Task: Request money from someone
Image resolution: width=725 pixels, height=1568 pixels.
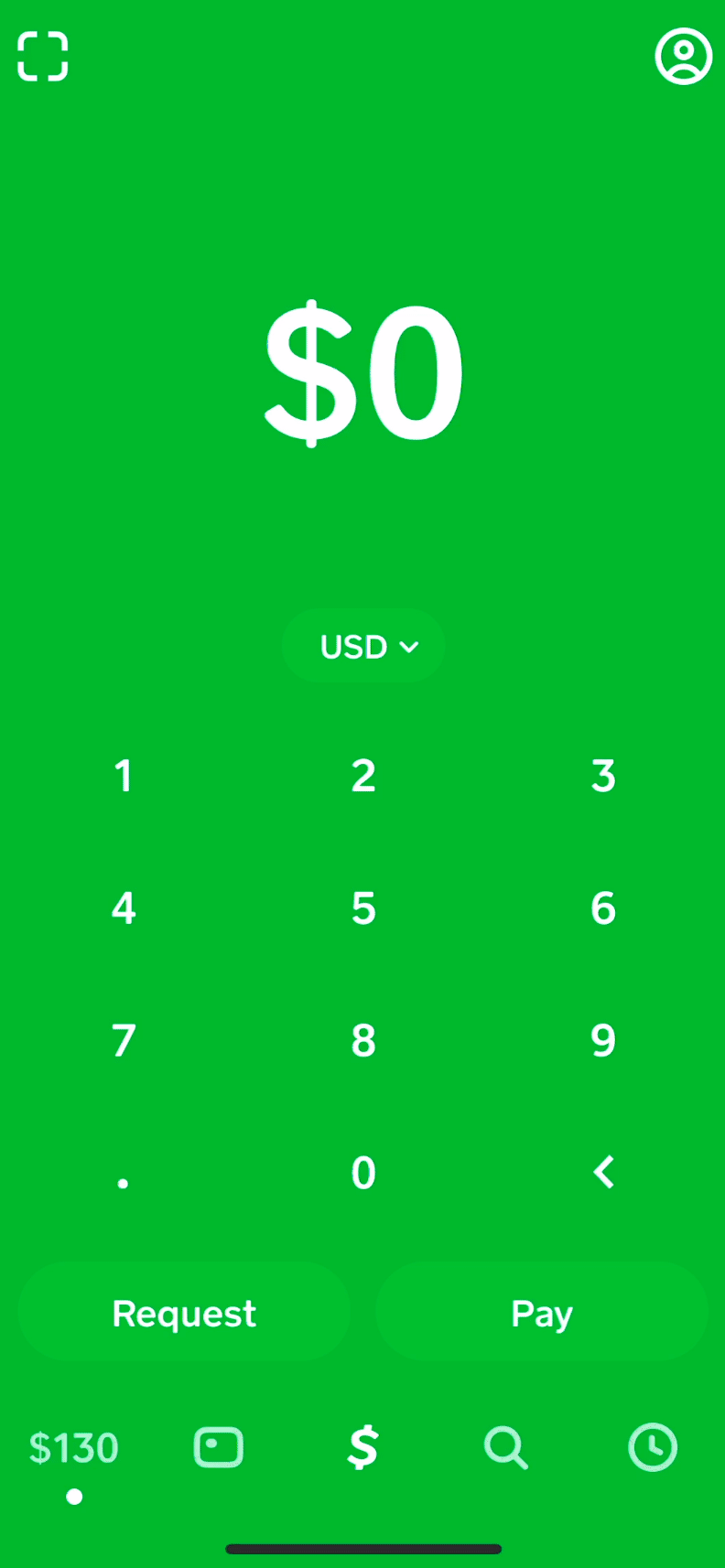Action: tap(183, 1312)
